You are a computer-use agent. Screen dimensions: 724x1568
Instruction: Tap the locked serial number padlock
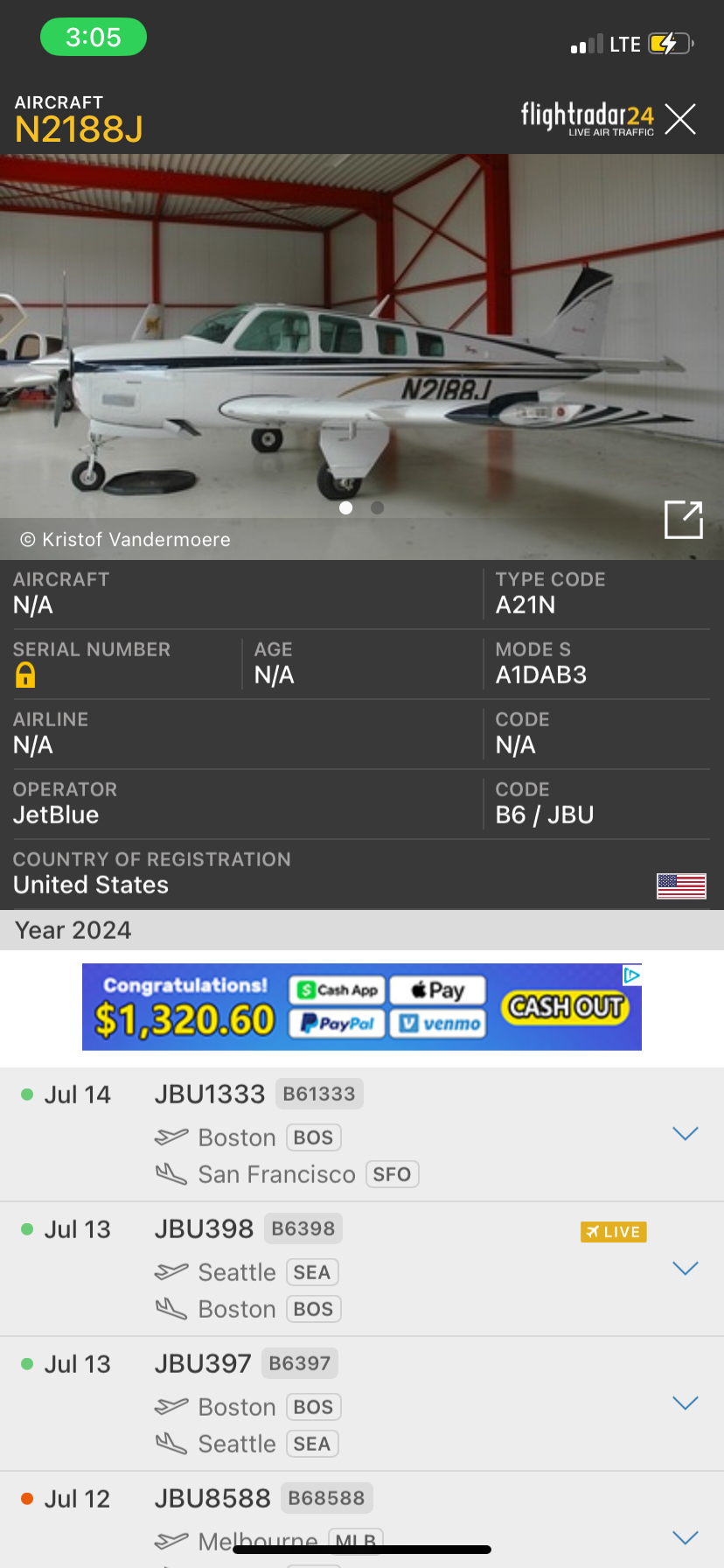[25, 675]
